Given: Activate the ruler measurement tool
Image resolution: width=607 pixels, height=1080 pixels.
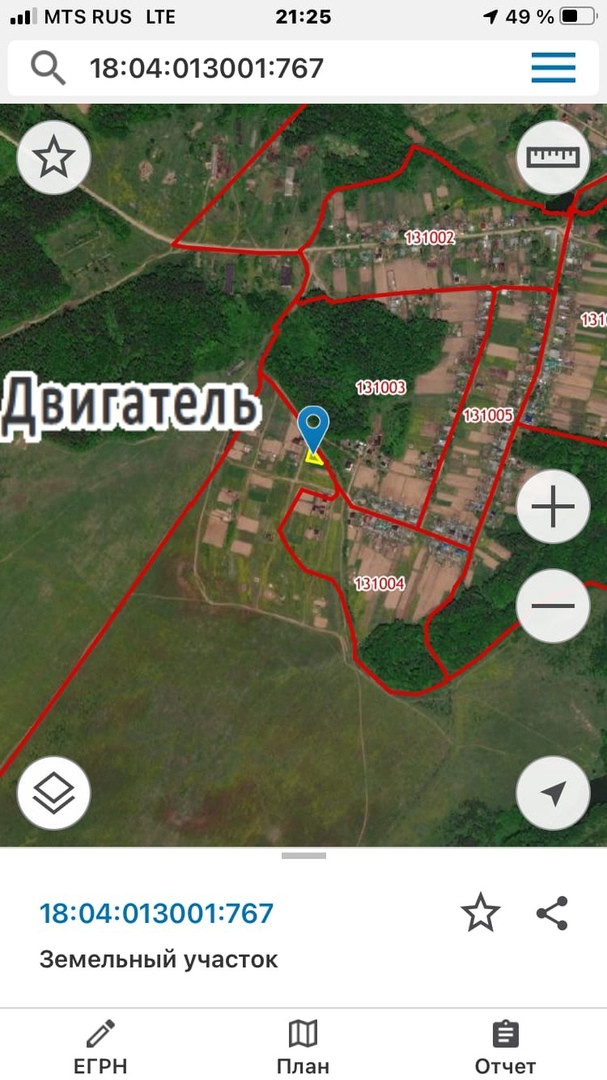Looking at the screenshot, I should pyautogui.click(x=553, y=158).
